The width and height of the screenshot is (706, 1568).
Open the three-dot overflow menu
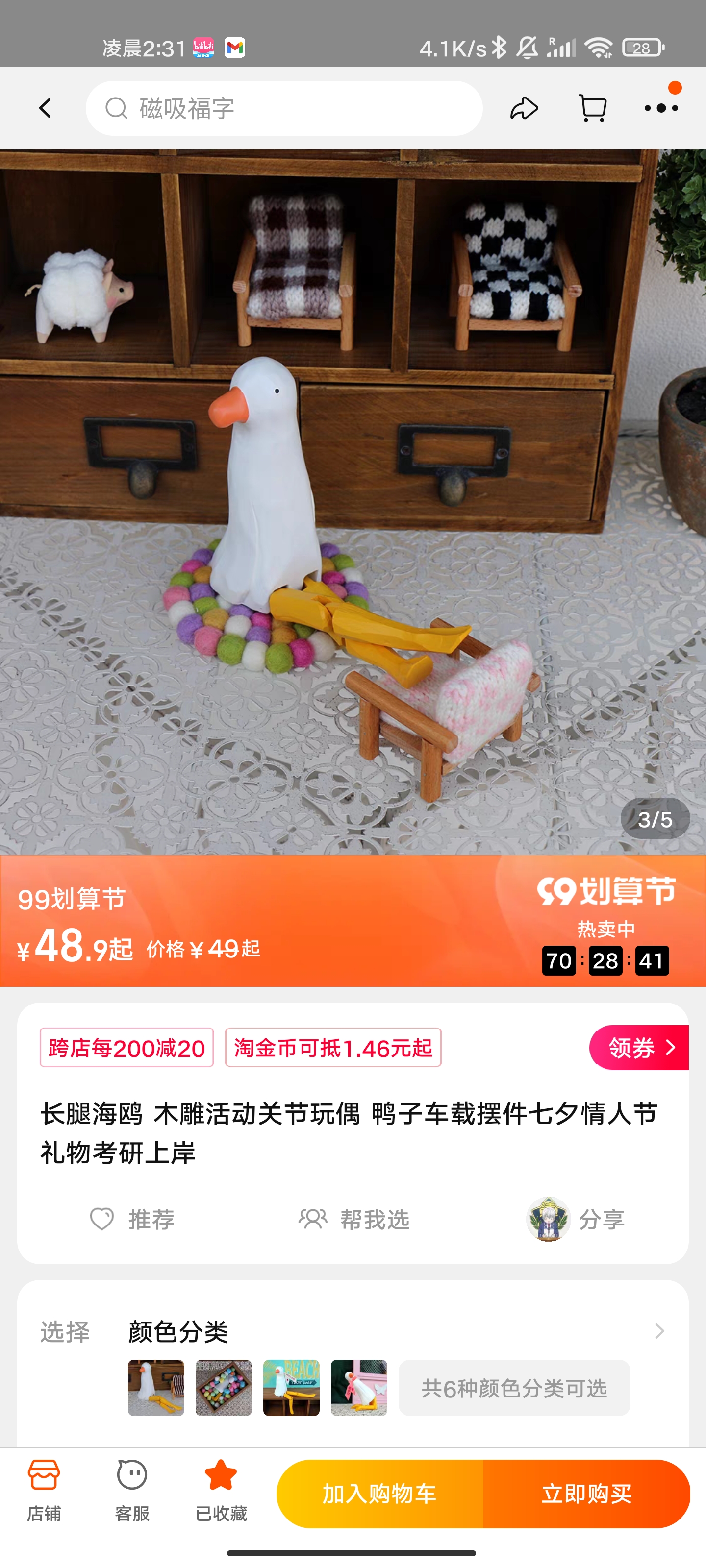(x=661, y=108)
